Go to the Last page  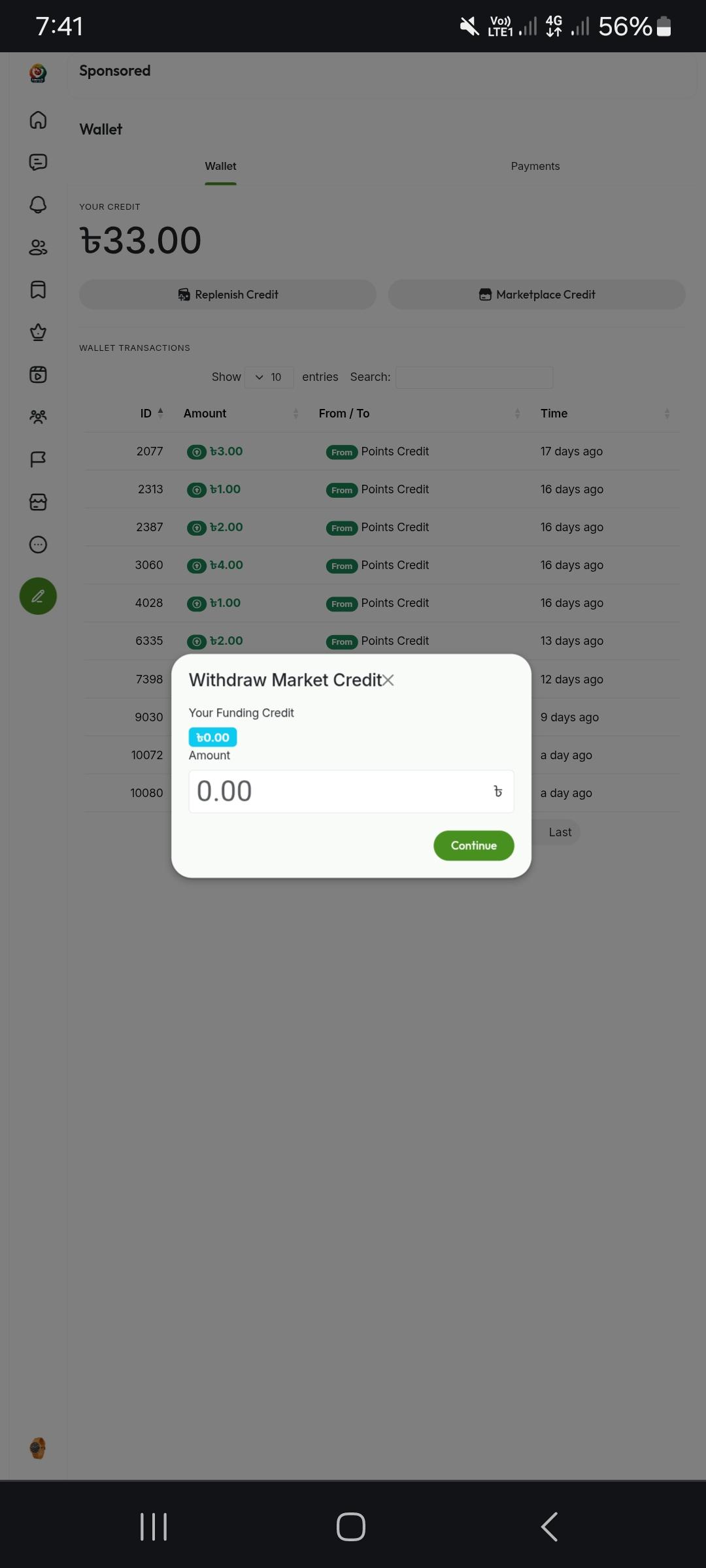coord(560,832)
